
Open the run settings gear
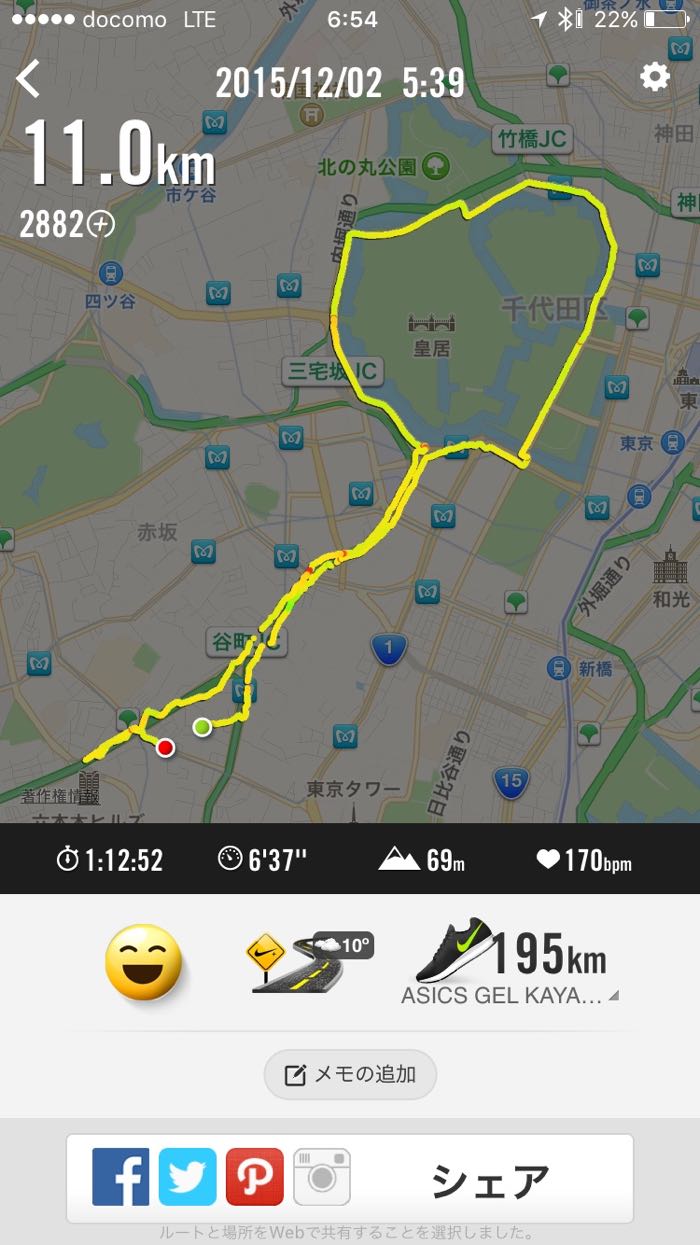(655, 77)
